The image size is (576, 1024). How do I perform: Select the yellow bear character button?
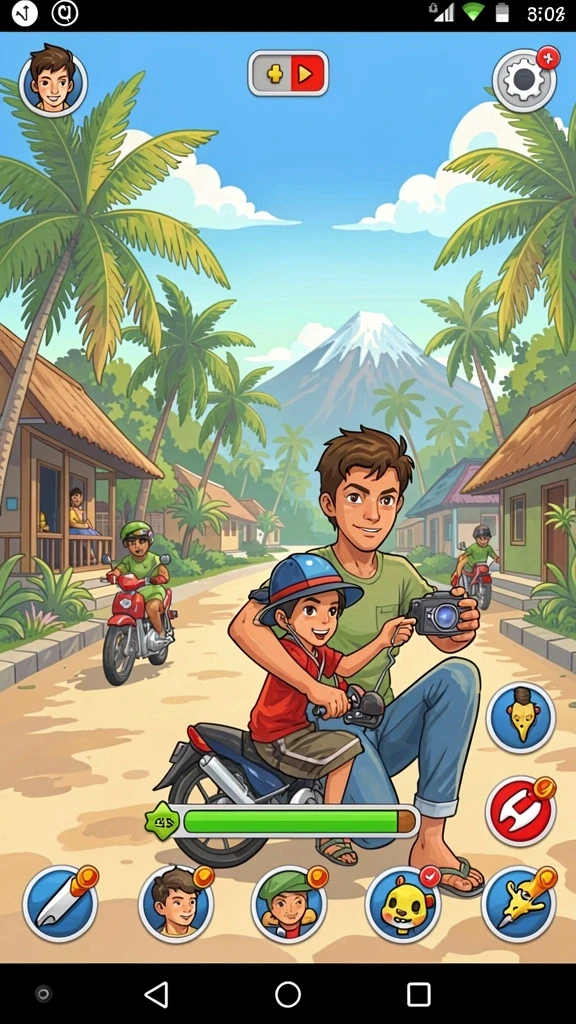click(403, 904)
